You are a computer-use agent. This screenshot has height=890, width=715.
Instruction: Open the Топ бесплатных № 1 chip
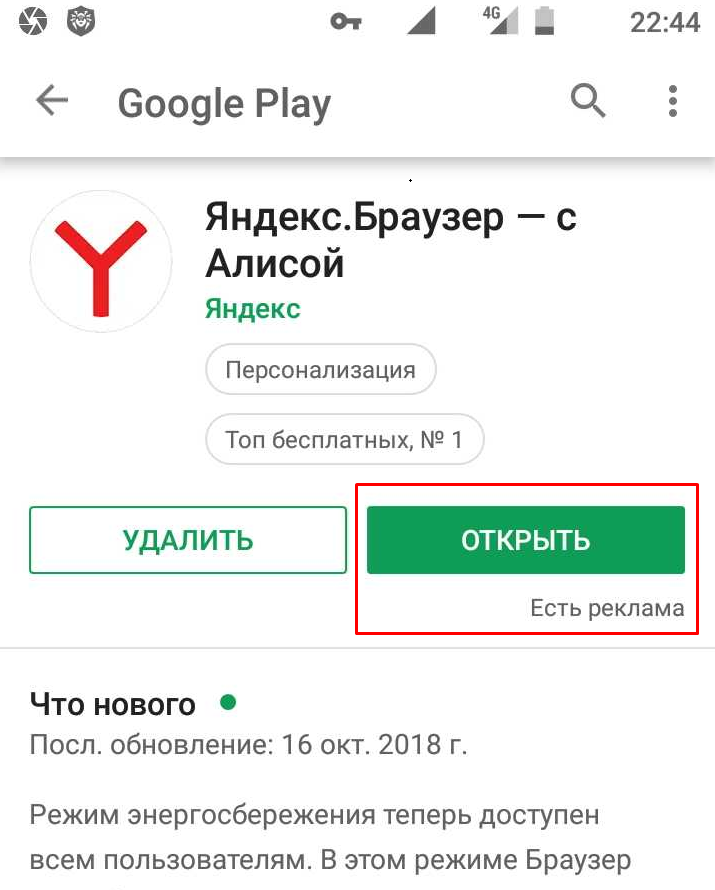tap(344, 439)
